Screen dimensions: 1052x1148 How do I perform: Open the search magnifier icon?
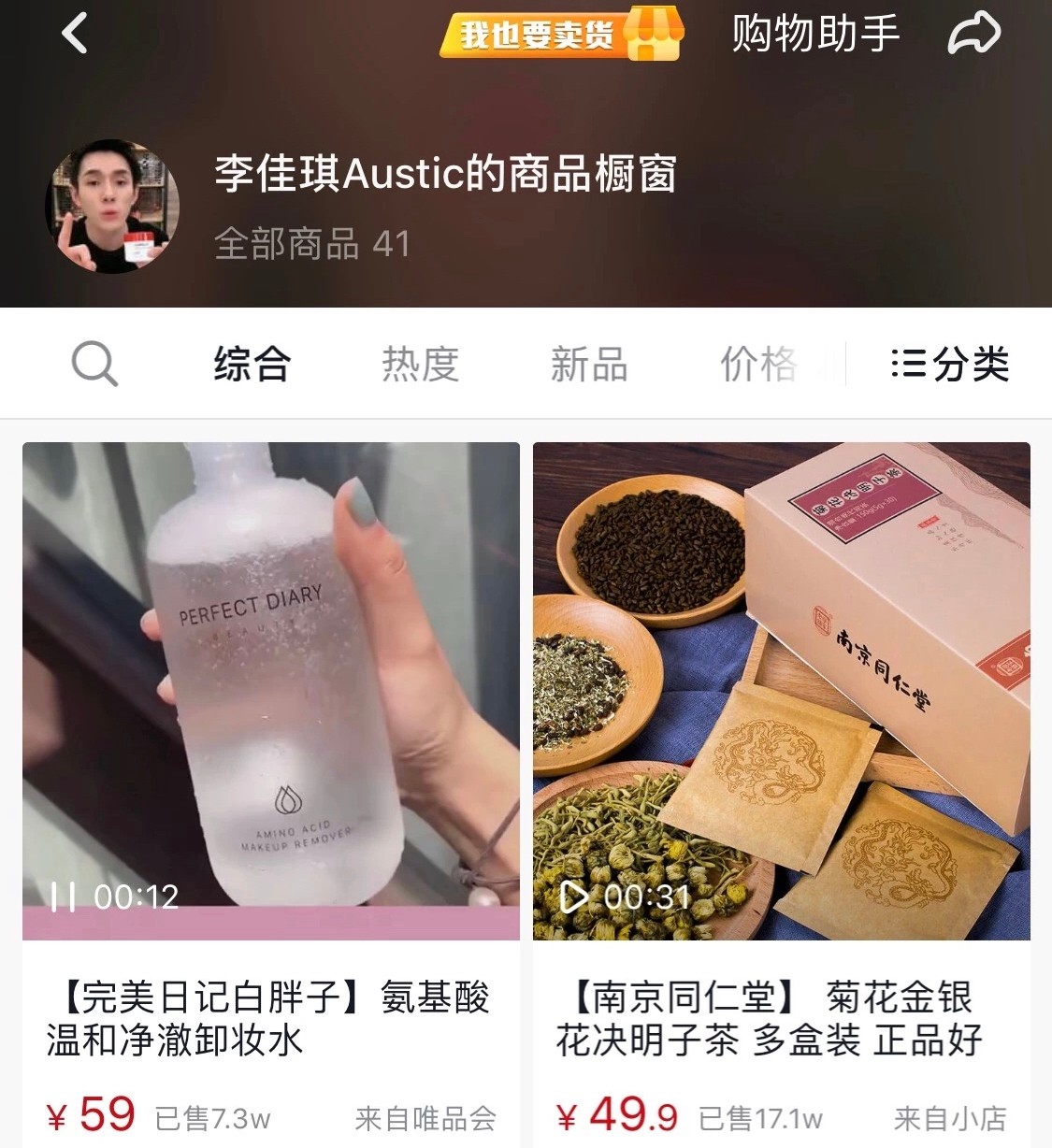coord(94,364)
